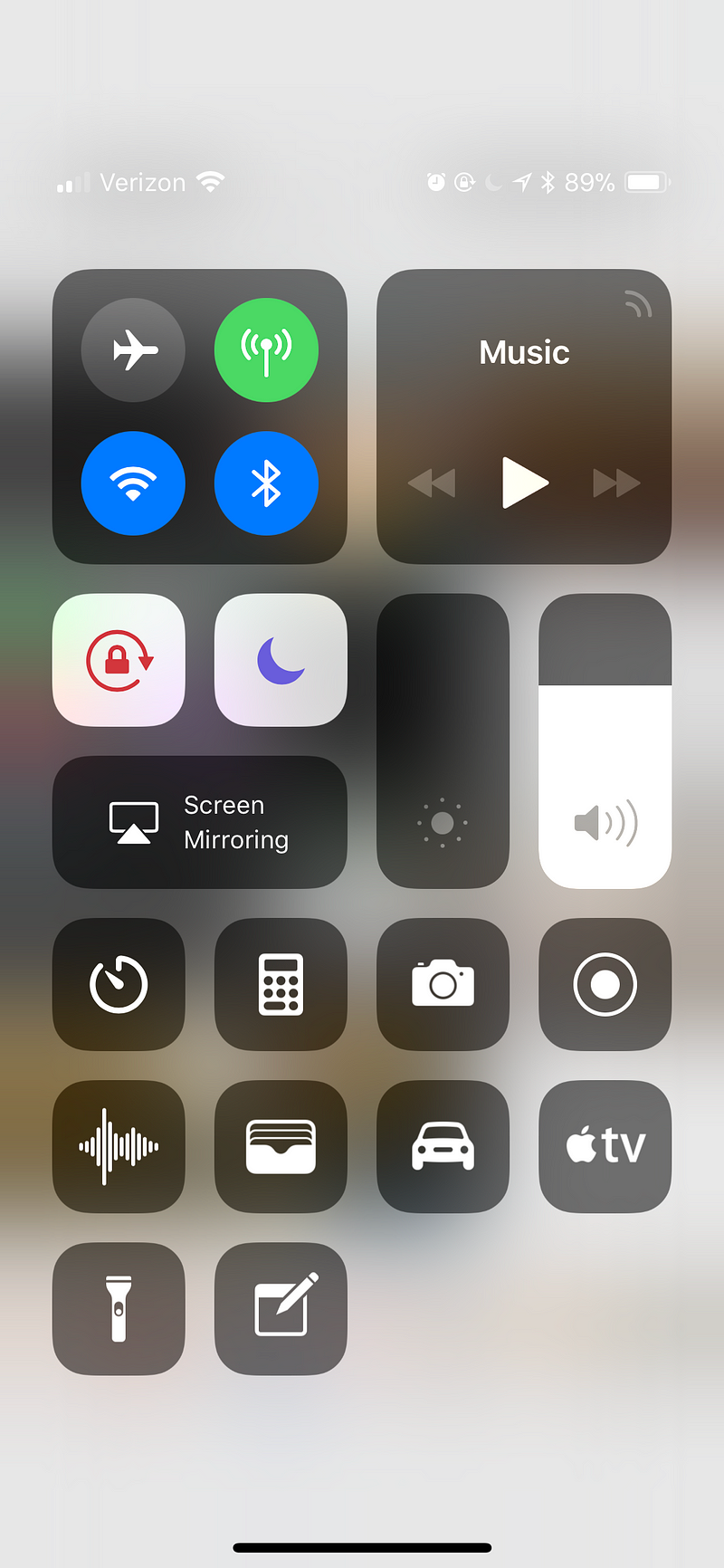Screen dimensions: 724x1568
Task: Open Apple TV Remote
Action: pyautogui.click(x=605, y=1146)
